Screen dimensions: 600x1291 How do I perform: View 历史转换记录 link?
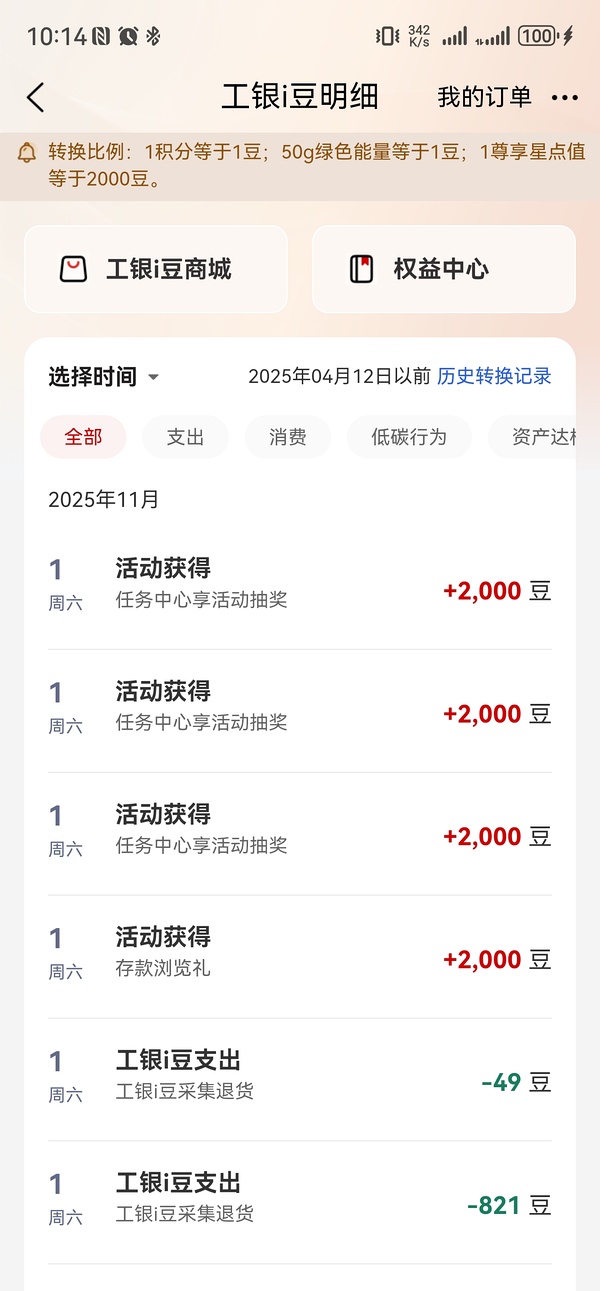coord(494,376)
